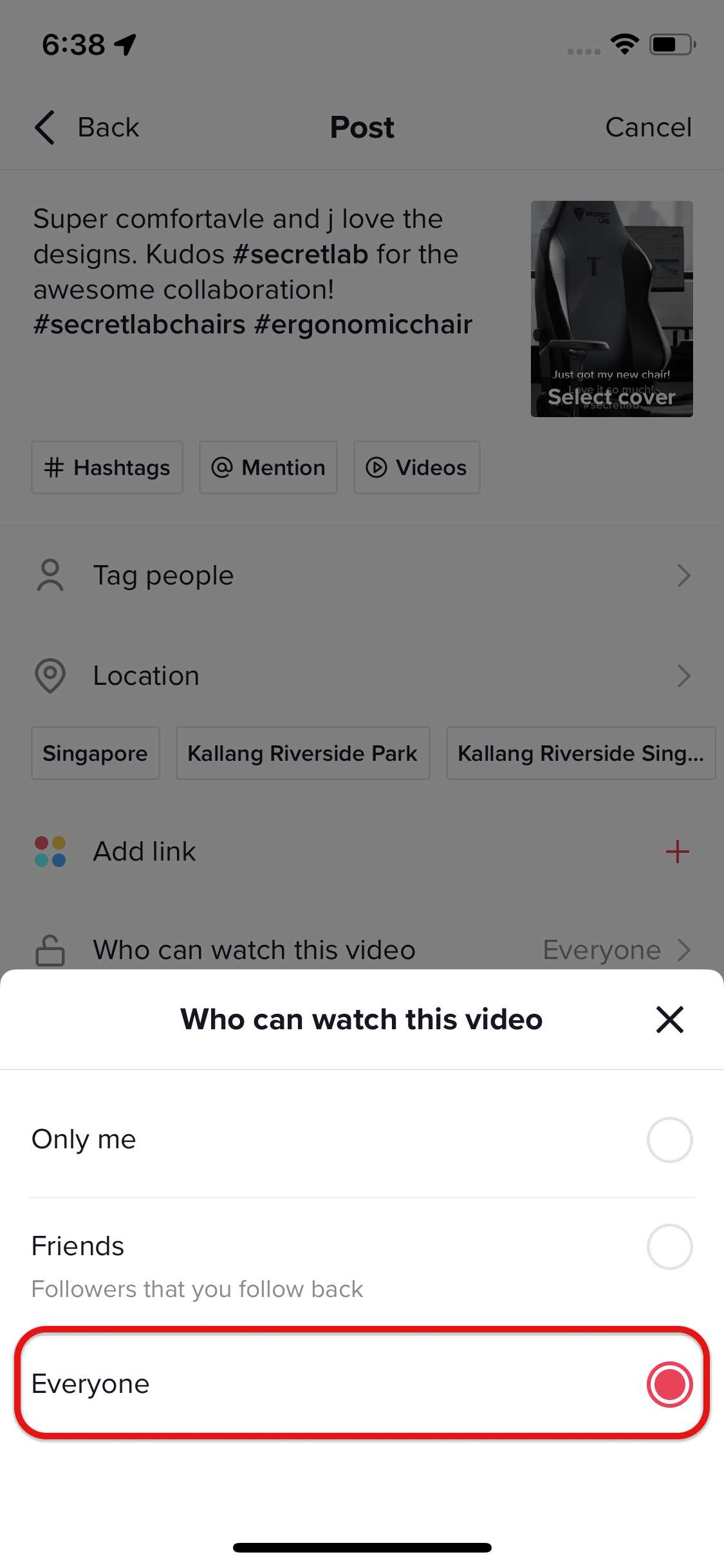The width and height of the screenshot is (724, 1568).
Task: Open the Tag people row
Action: pyautogui.click(x=362, y=575)
